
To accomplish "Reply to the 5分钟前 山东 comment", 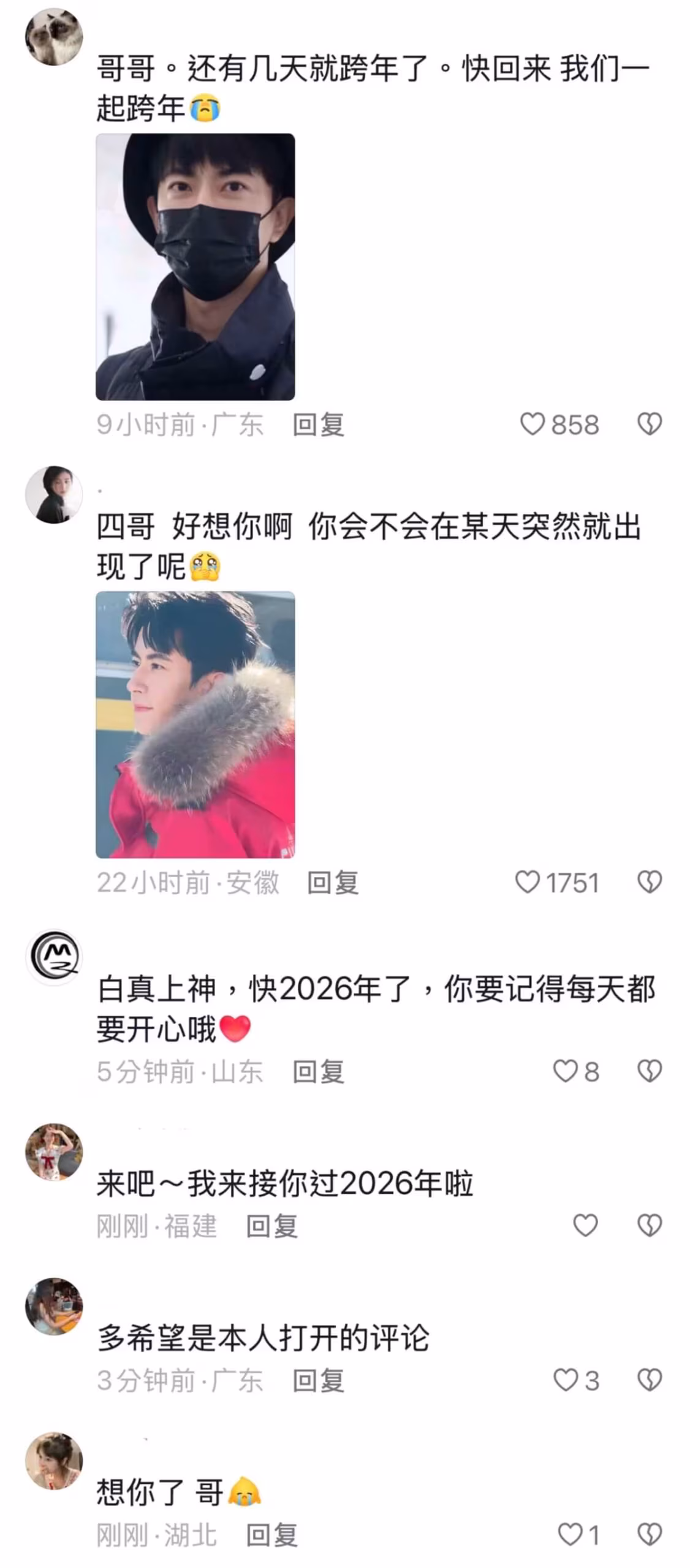I will click(318, 1071).
